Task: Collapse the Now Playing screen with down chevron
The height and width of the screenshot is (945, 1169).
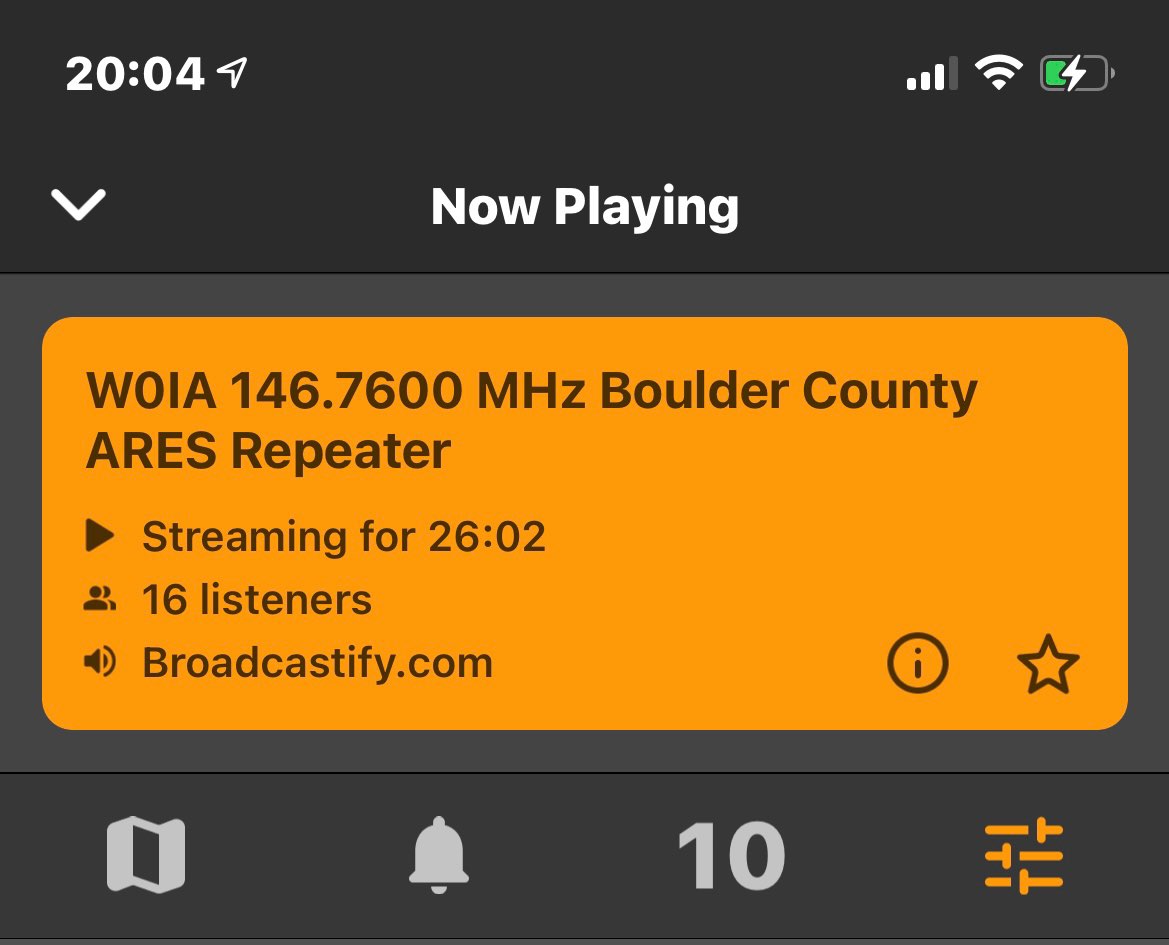Action: (x=78, y=206)
